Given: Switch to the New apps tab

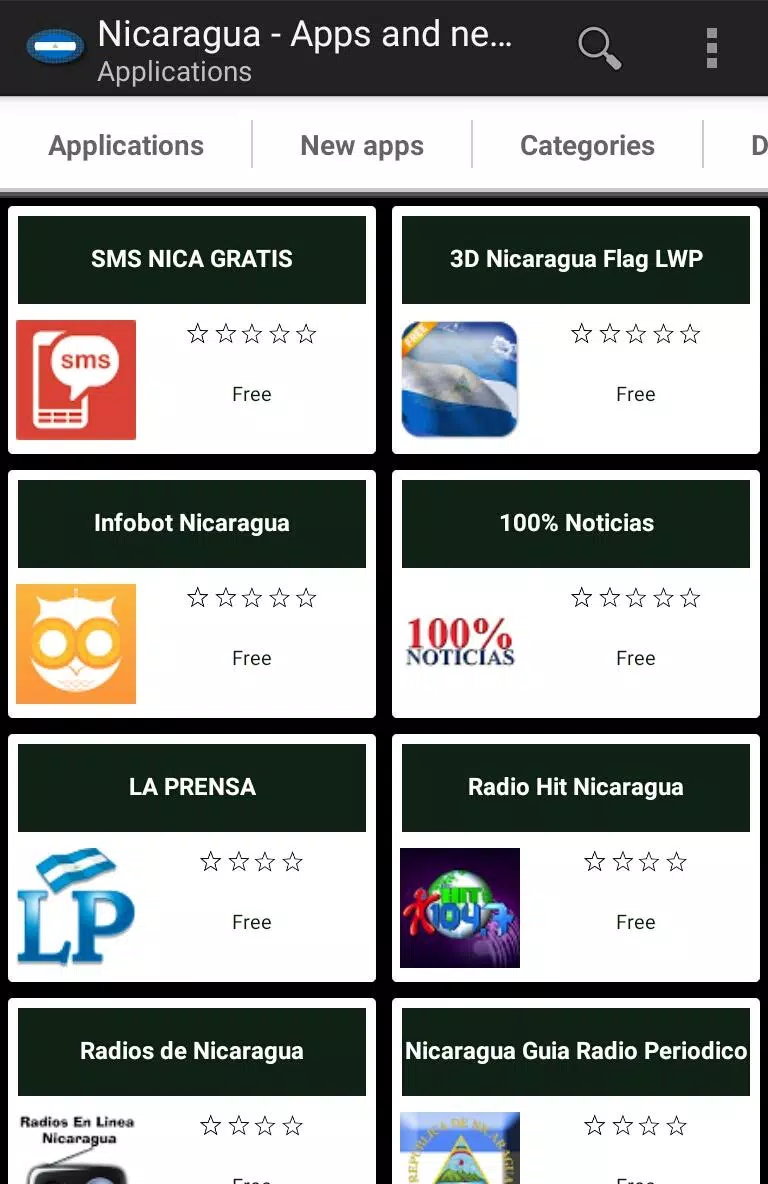Looking at the screenshot, I should coord(362,146).
